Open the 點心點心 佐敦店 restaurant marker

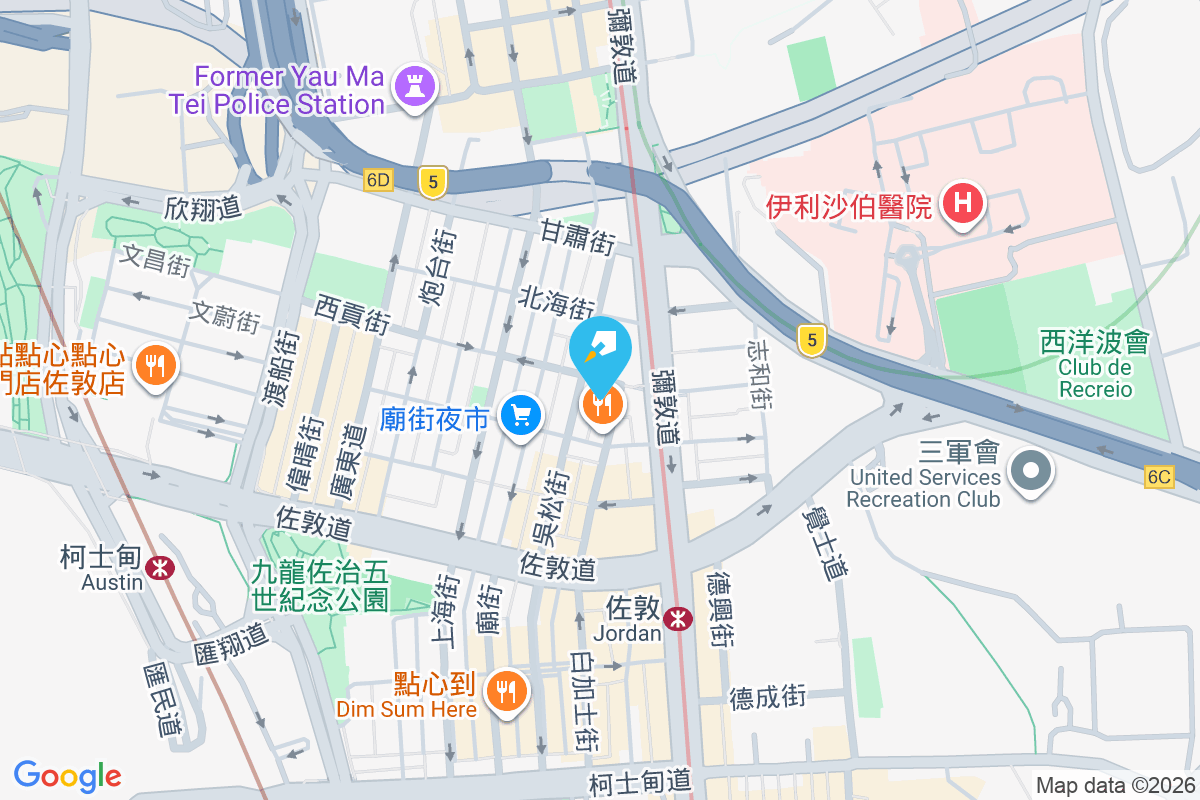(154, 367)
